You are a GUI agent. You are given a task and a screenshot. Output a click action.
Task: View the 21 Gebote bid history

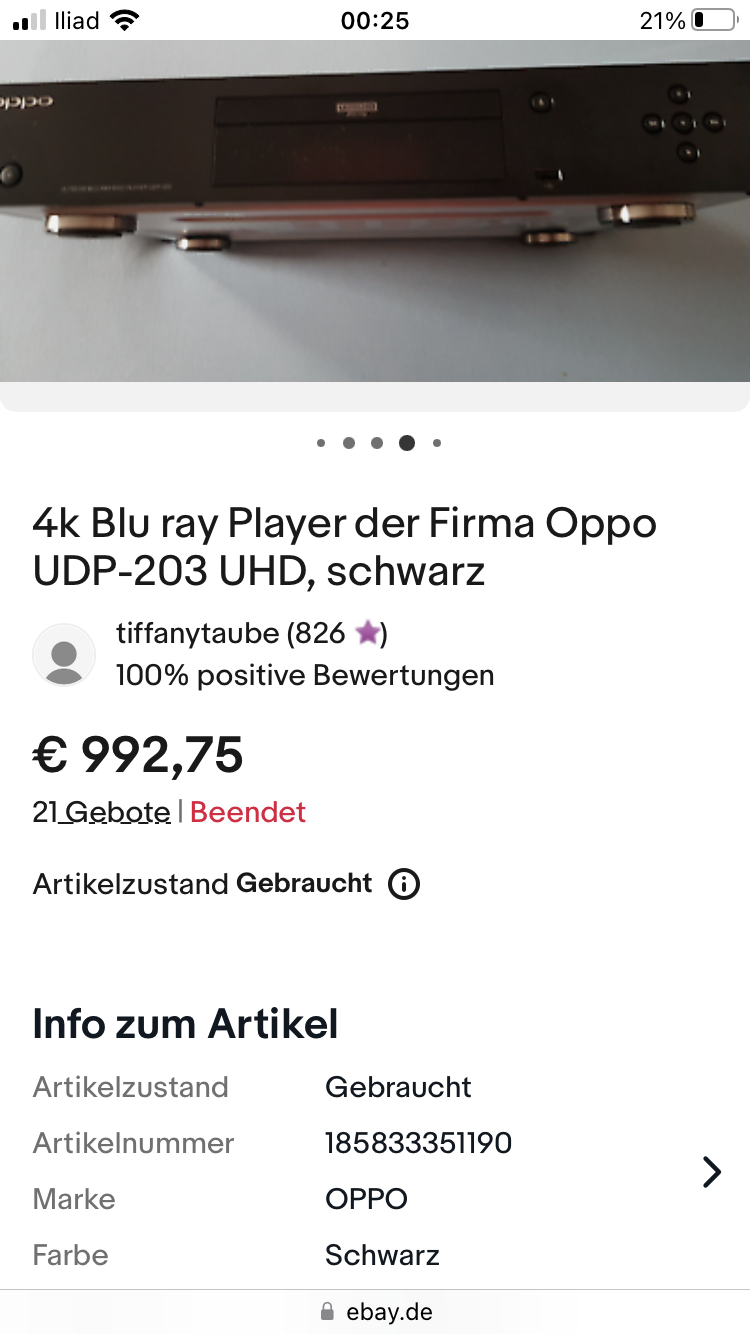coord(102,812)
